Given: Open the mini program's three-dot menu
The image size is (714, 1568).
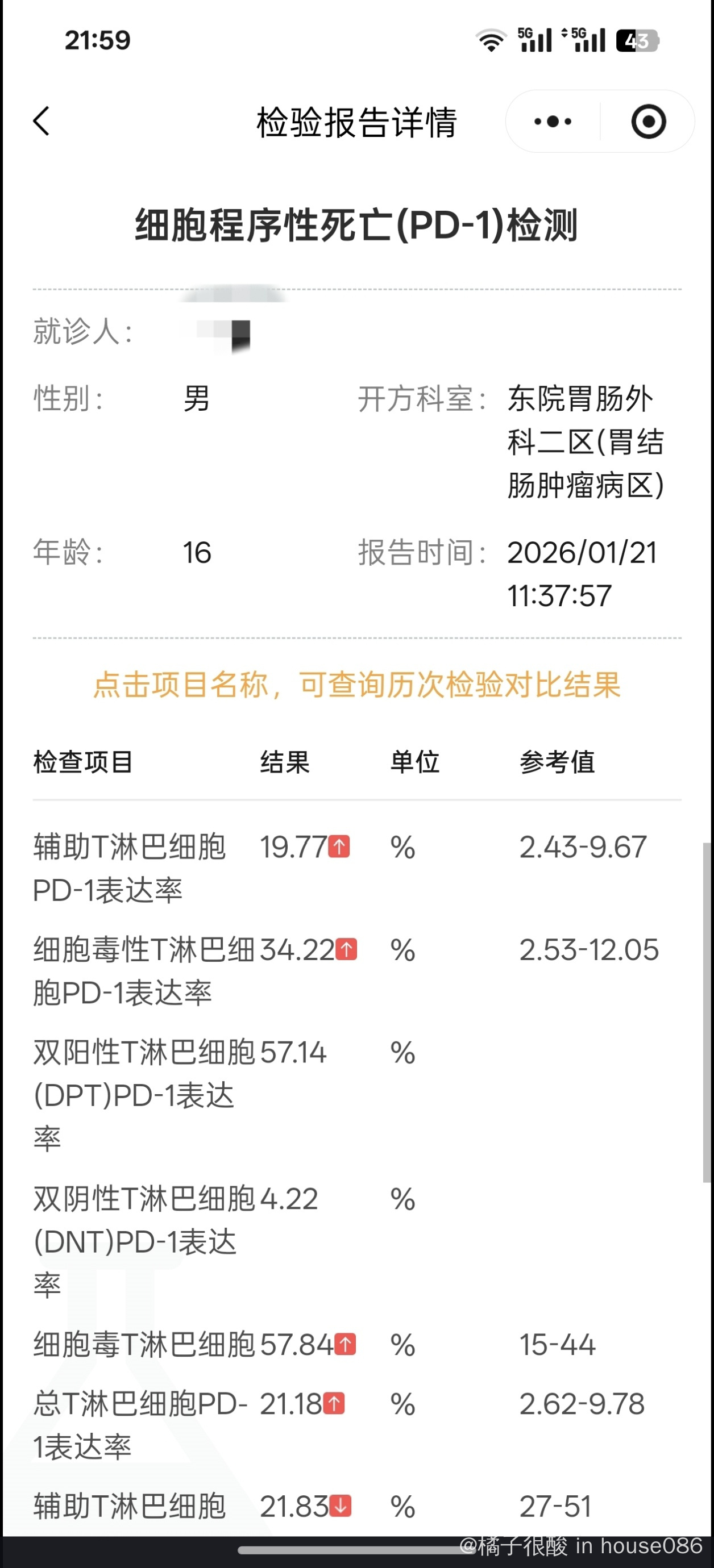Looking at the screenshot, I should [553, 122].
